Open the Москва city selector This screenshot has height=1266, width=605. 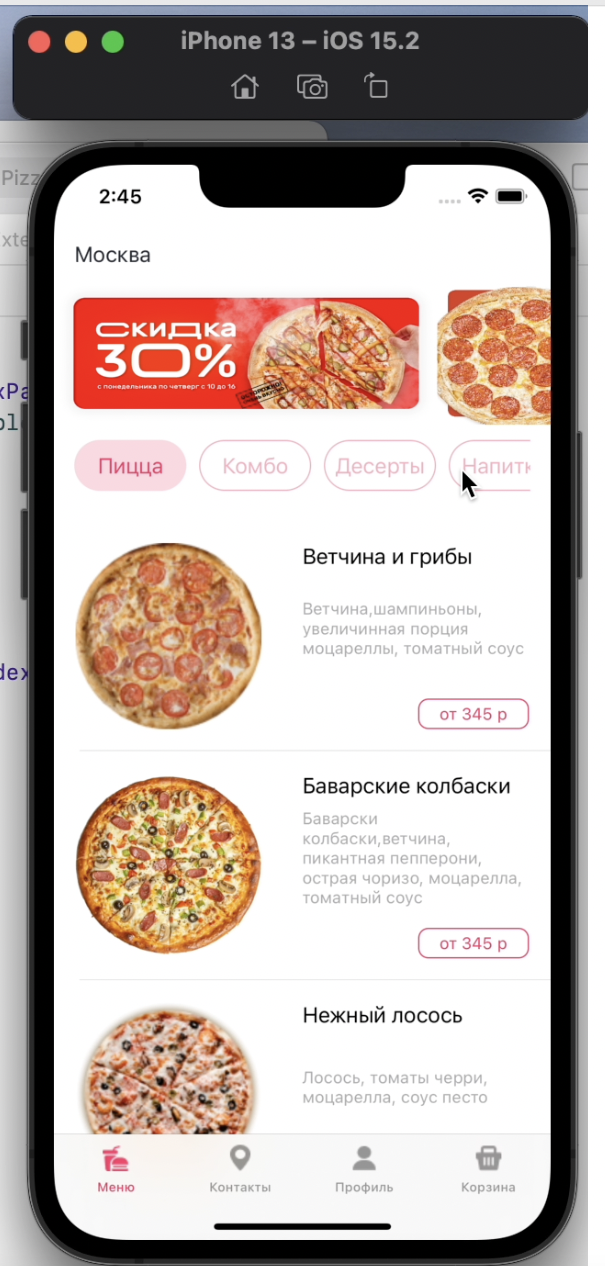(x=113, y=255)
